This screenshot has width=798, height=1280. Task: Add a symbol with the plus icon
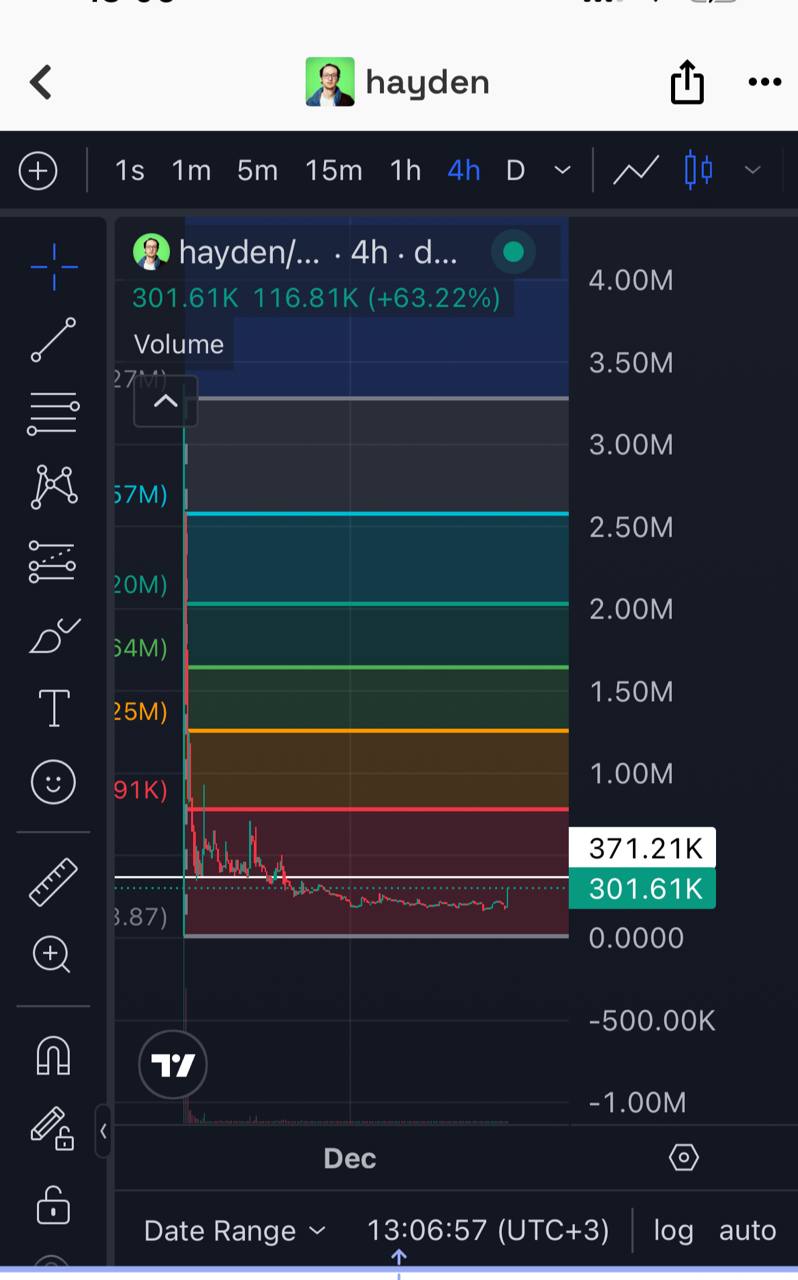point(38,171)
